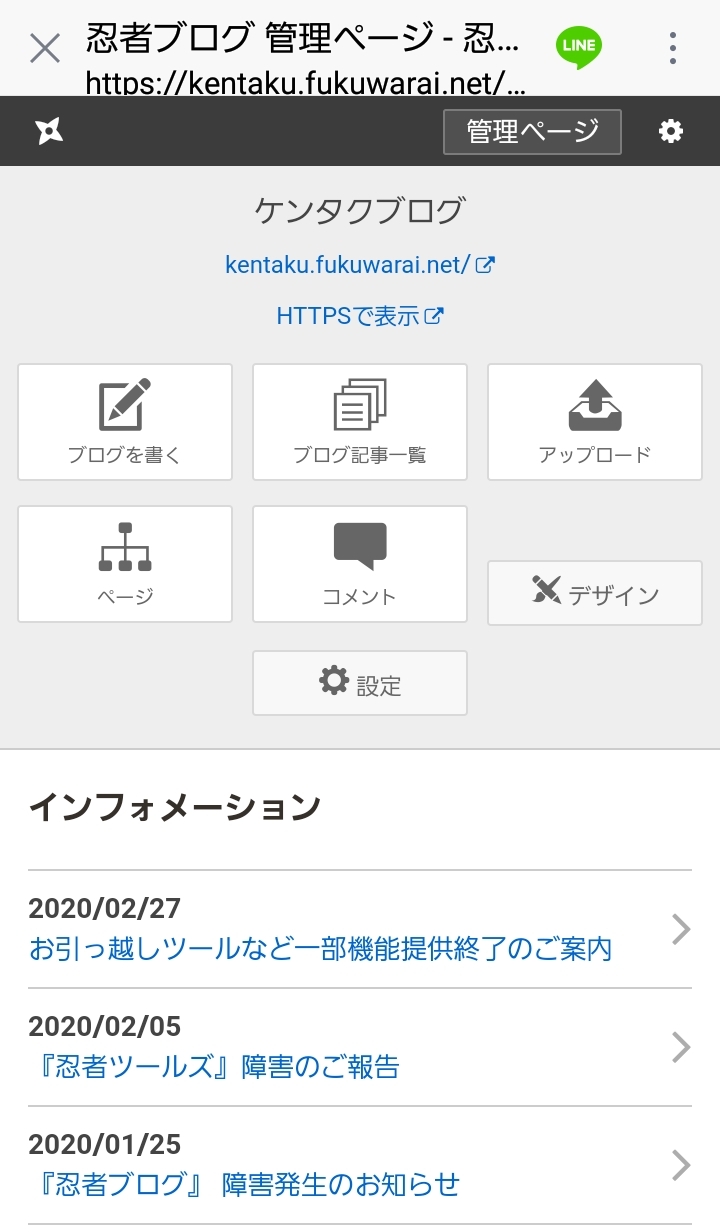Visit the kentaku.fukuwarai.net link
The image size is (720, 1232).
point(359,265)
